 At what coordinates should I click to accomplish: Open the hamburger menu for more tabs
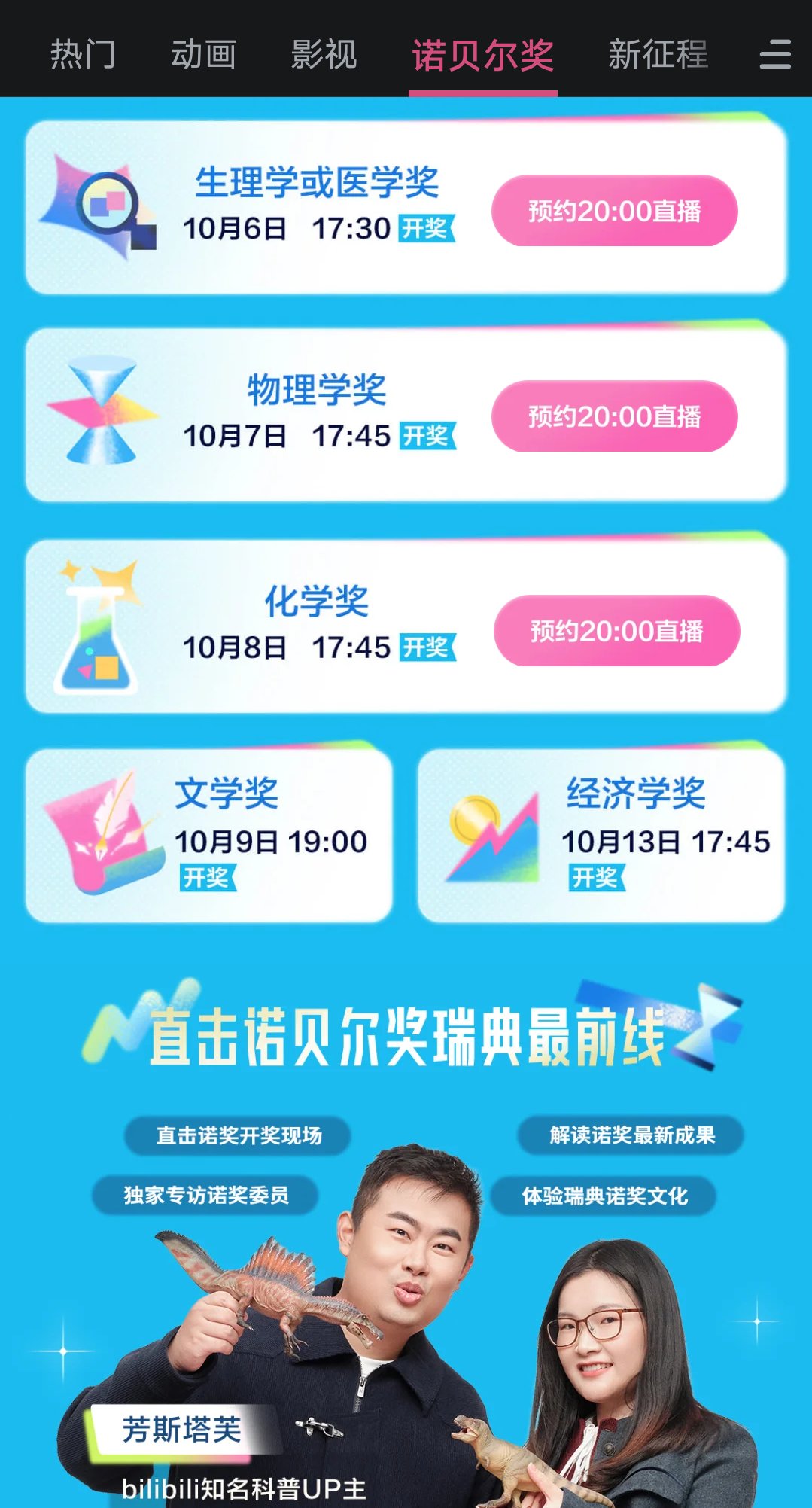[x=774, y=54]
